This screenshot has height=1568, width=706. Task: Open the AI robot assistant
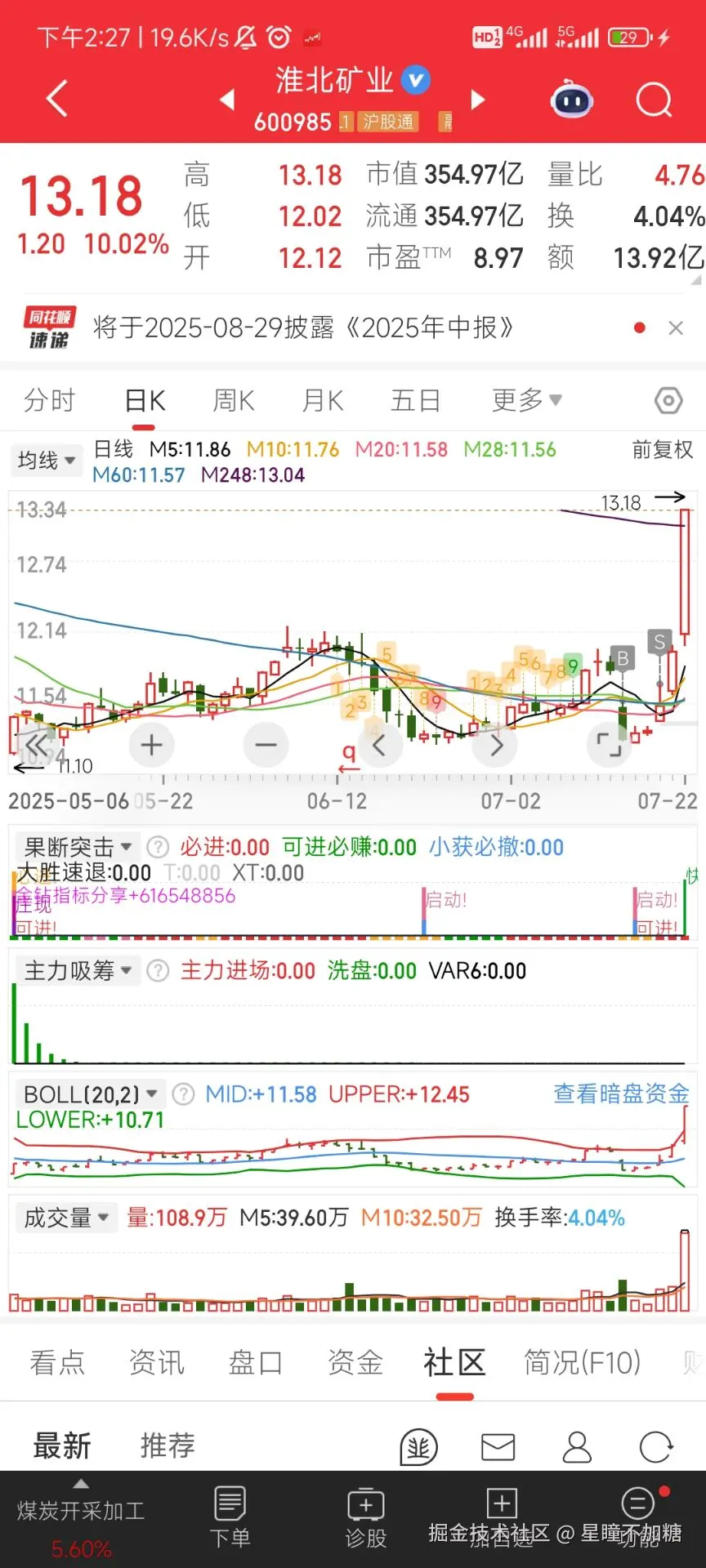tap(570, 100)
